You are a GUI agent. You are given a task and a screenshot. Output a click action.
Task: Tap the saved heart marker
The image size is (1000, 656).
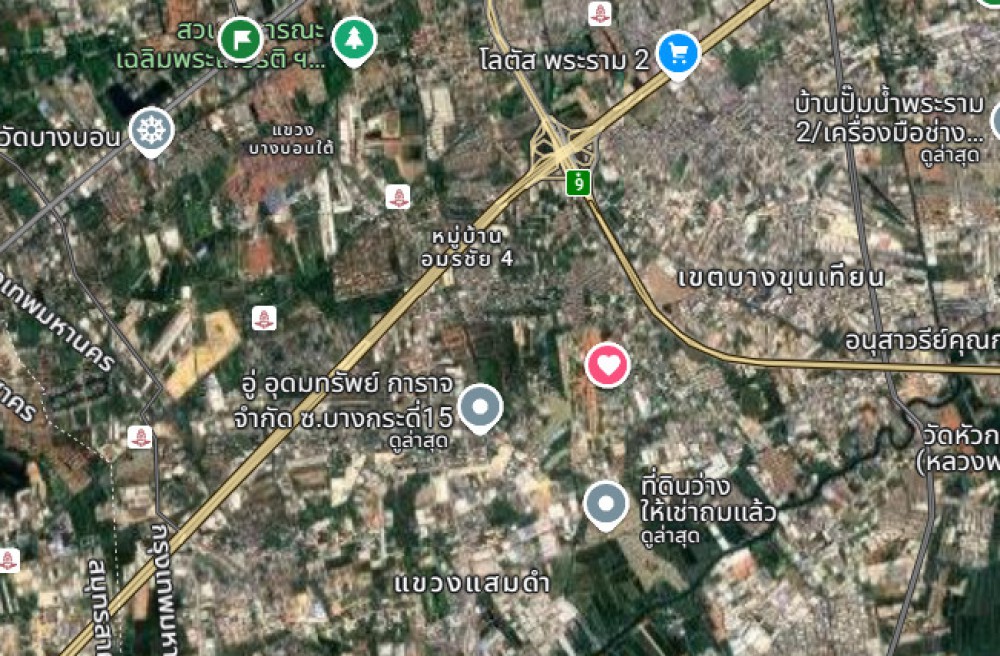[x=607, y=365]
